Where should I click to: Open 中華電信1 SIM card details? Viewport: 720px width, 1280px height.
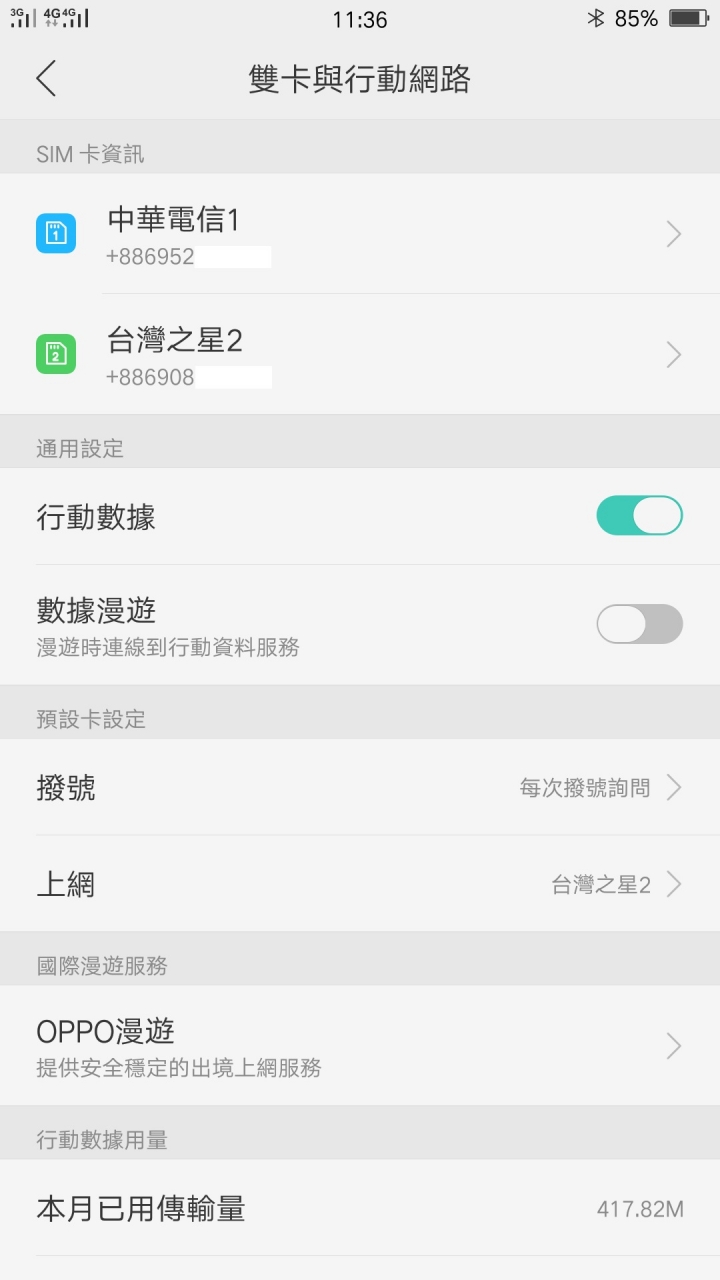(x=360, y=234)
